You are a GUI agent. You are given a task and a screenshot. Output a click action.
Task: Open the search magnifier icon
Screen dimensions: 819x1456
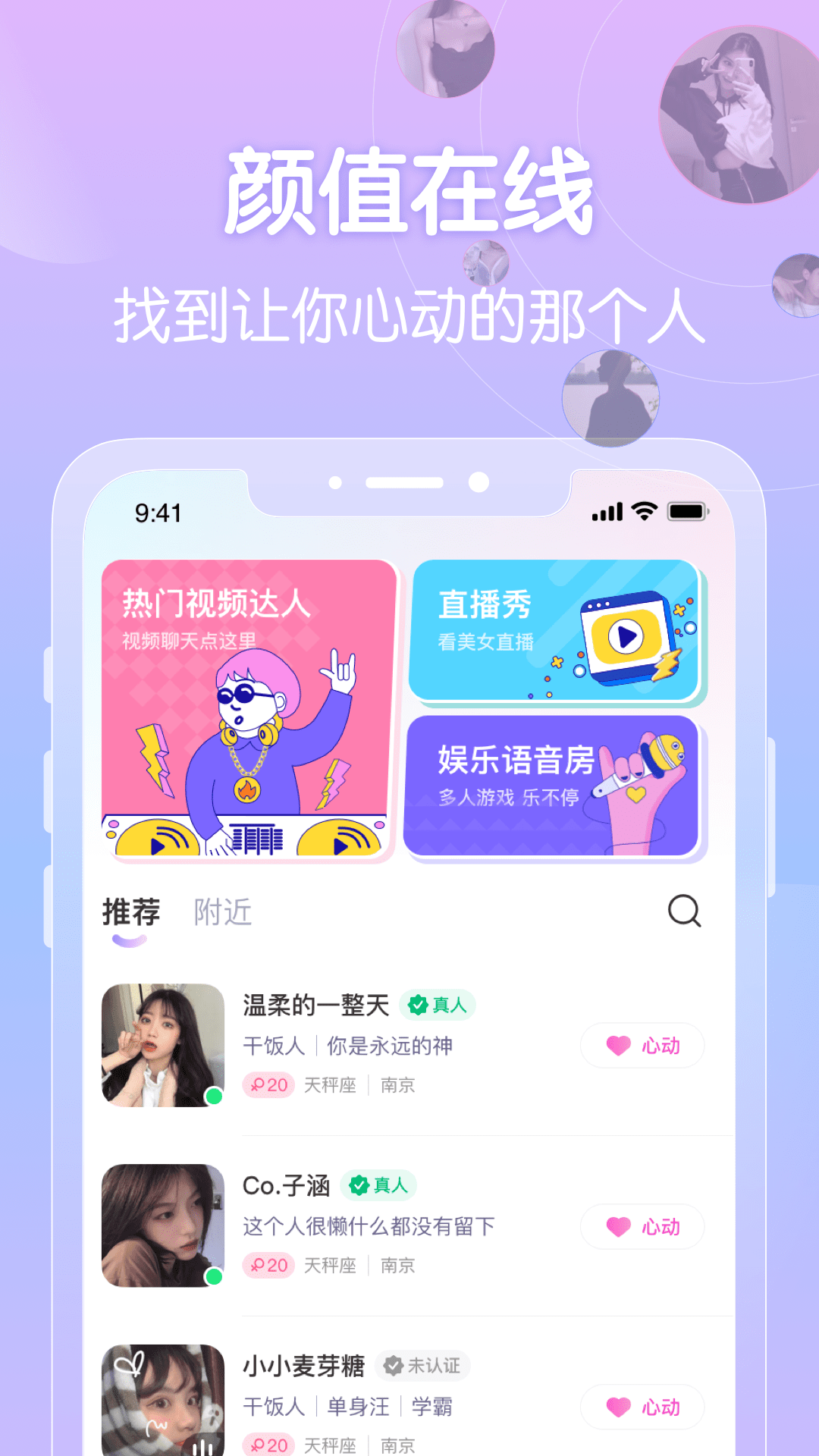click(x=685, y=912)
